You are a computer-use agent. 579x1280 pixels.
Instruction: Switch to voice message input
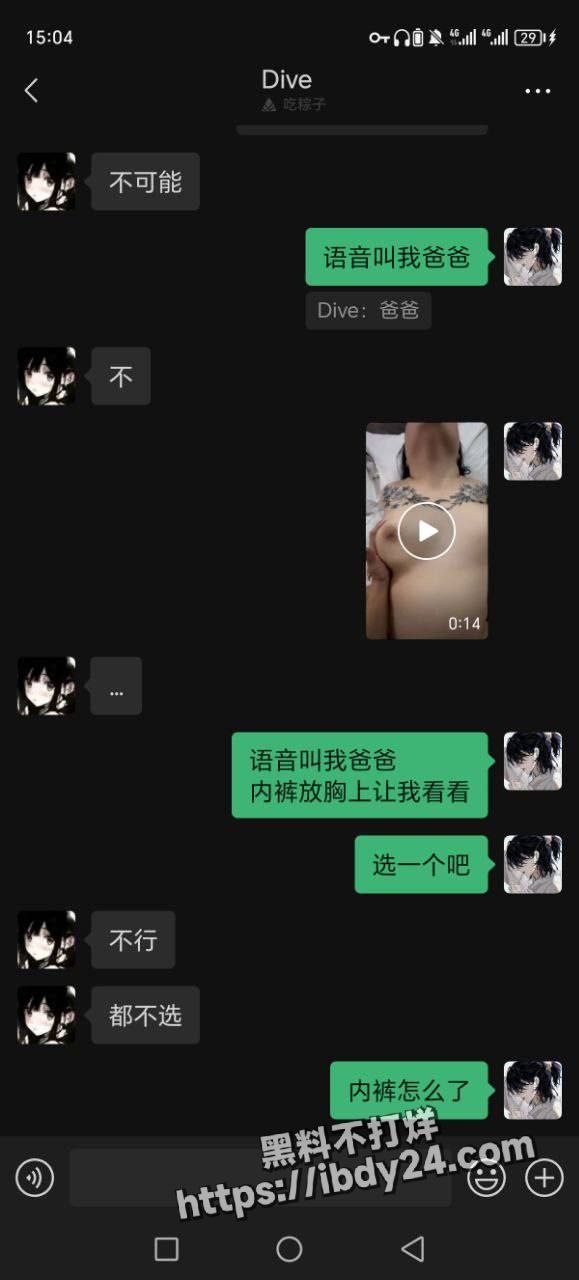35,1177
